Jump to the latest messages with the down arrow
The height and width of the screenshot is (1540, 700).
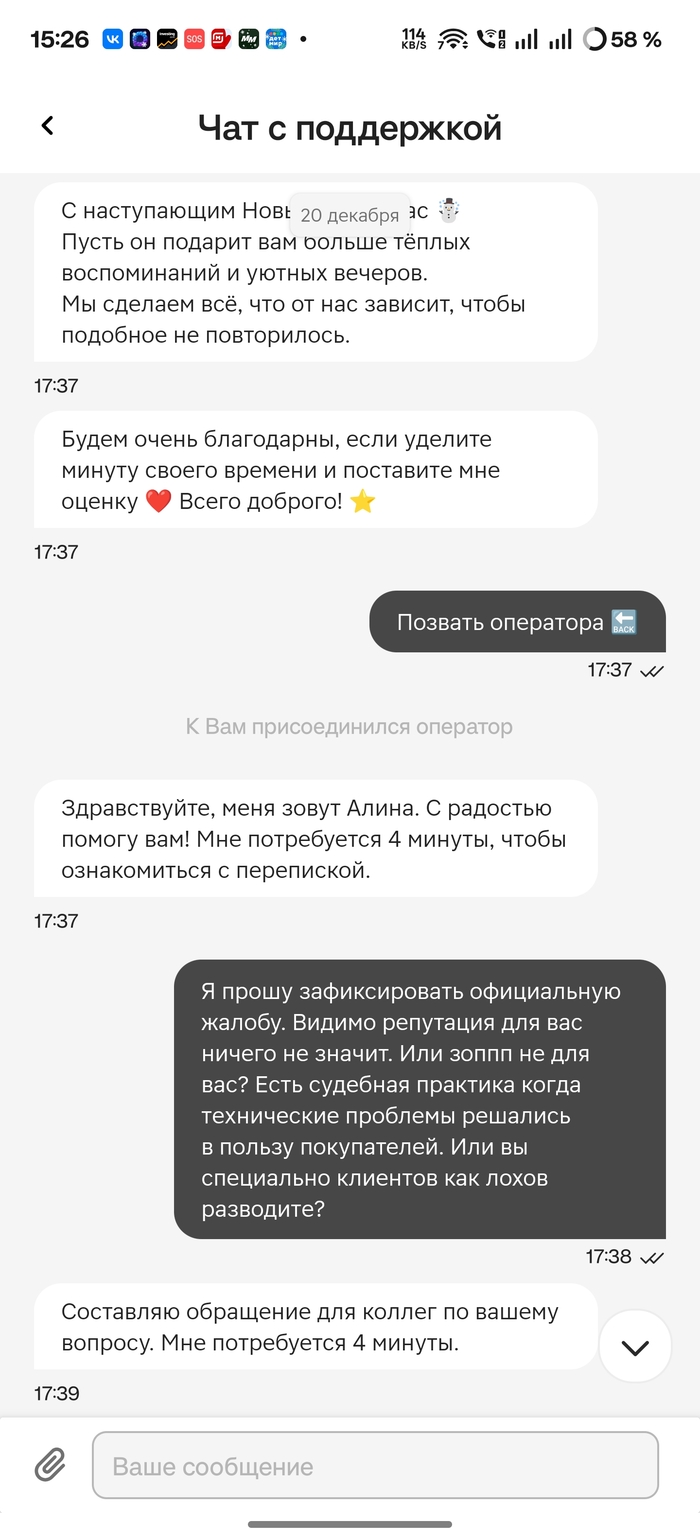pos(635,1347)
